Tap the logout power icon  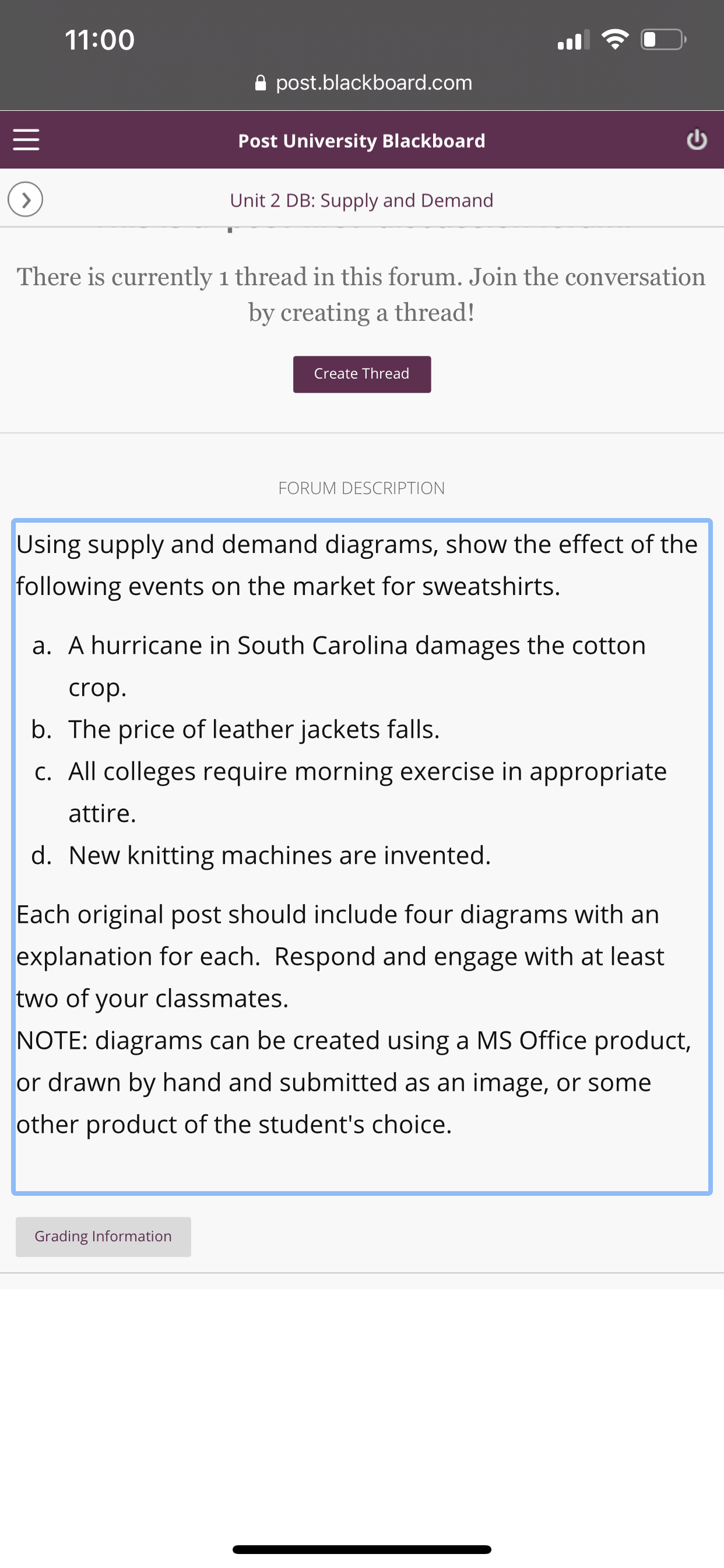pos(697,139)
